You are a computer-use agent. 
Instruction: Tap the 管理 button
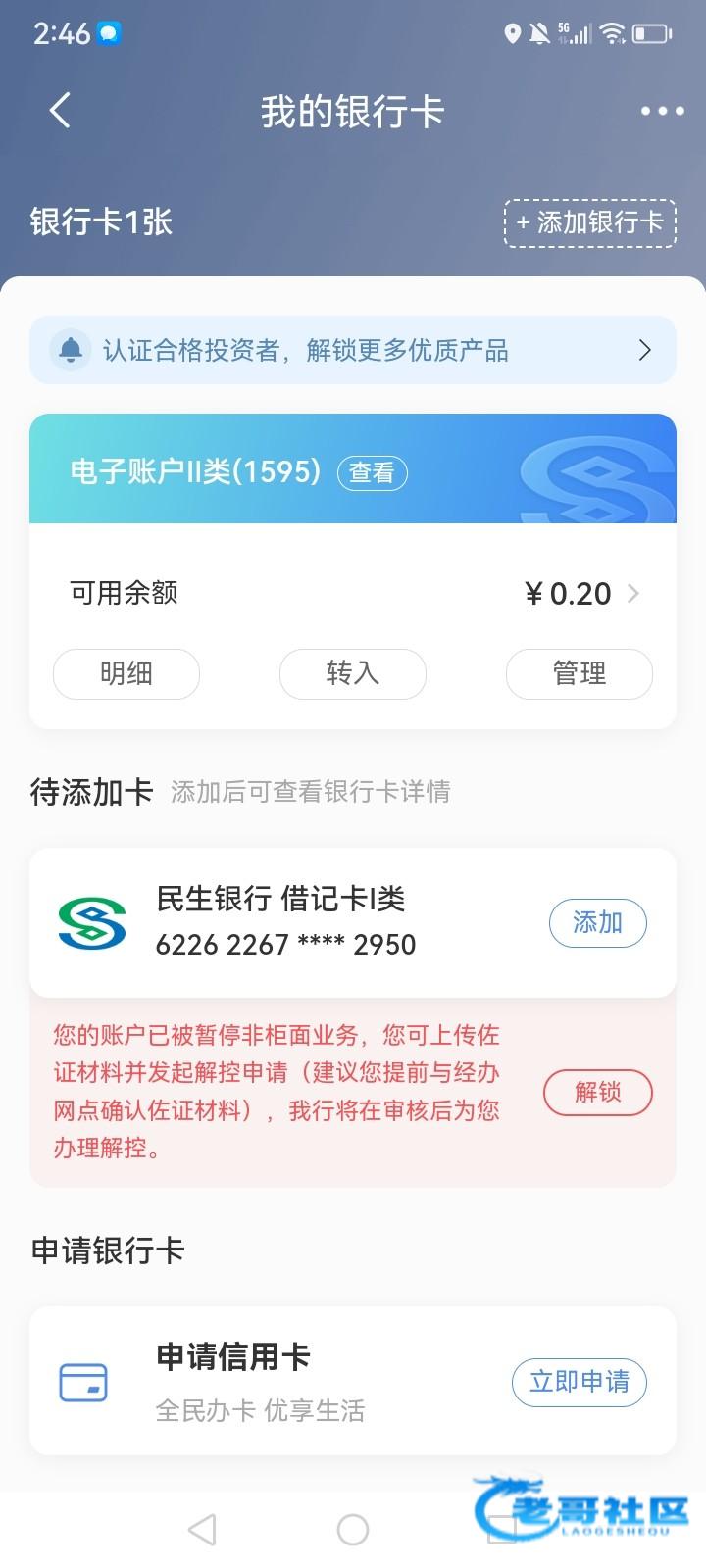click(x=579, y=674)
